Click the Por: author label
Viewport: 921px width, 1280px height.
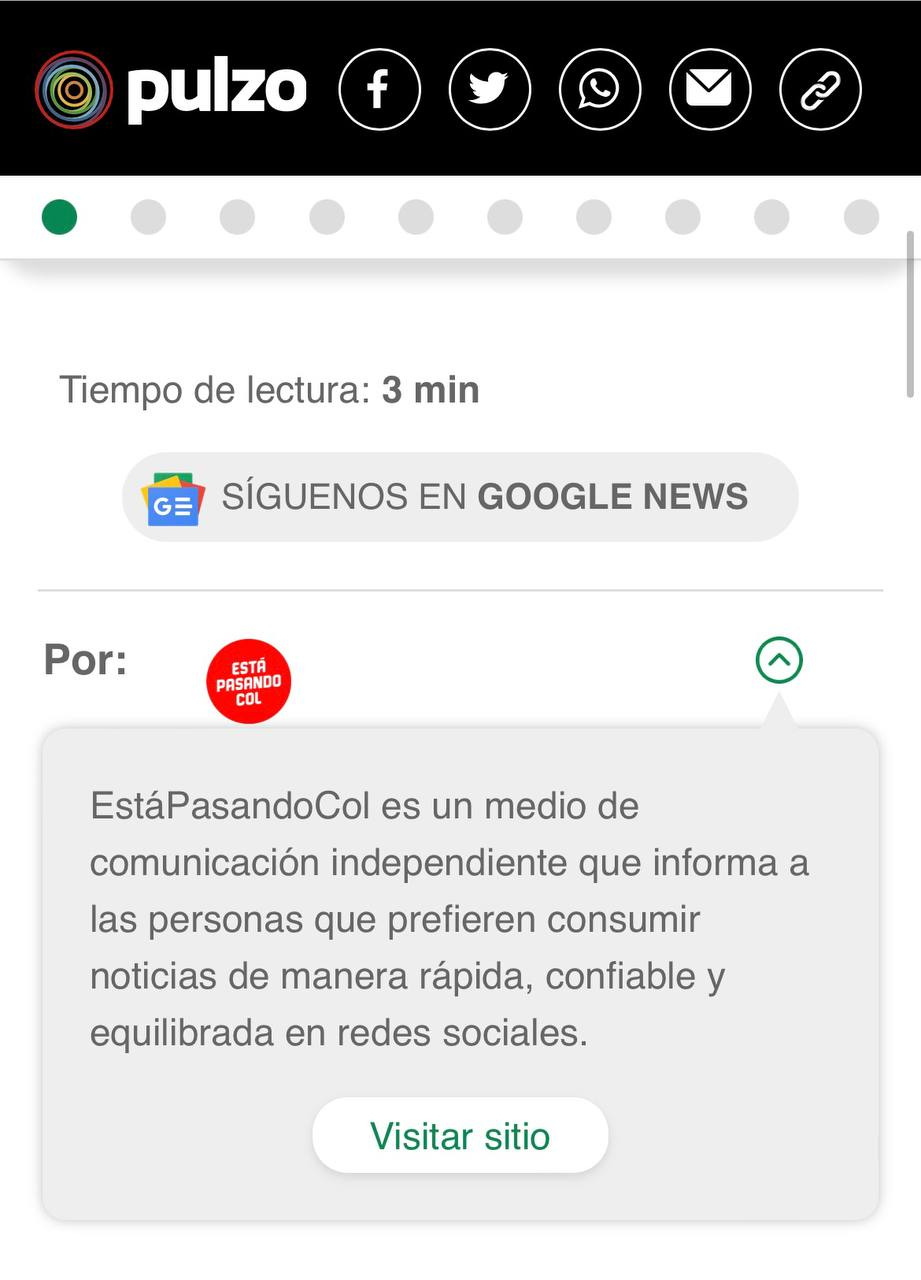pyautogui.click(x=83, y=660)
